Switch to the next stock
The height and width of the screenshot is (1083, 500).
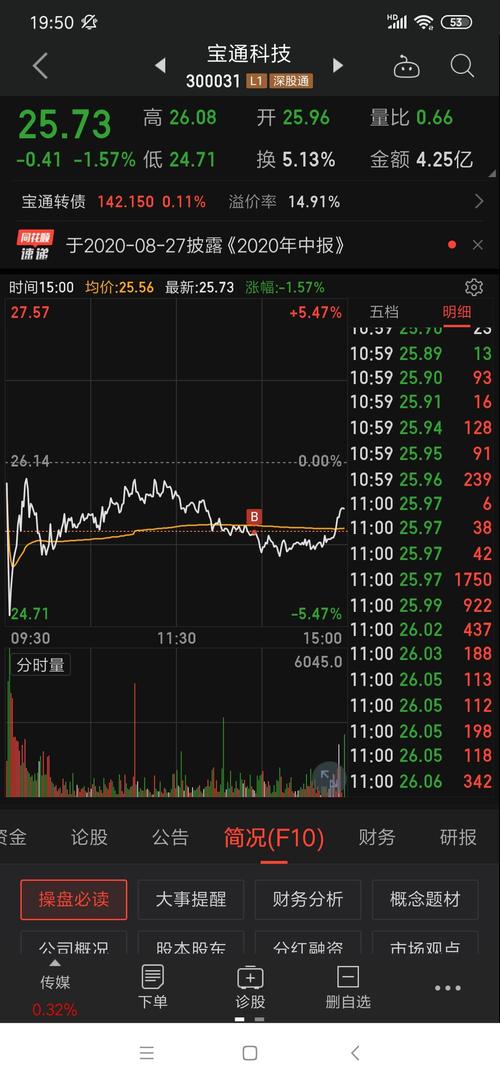point(338,66)
